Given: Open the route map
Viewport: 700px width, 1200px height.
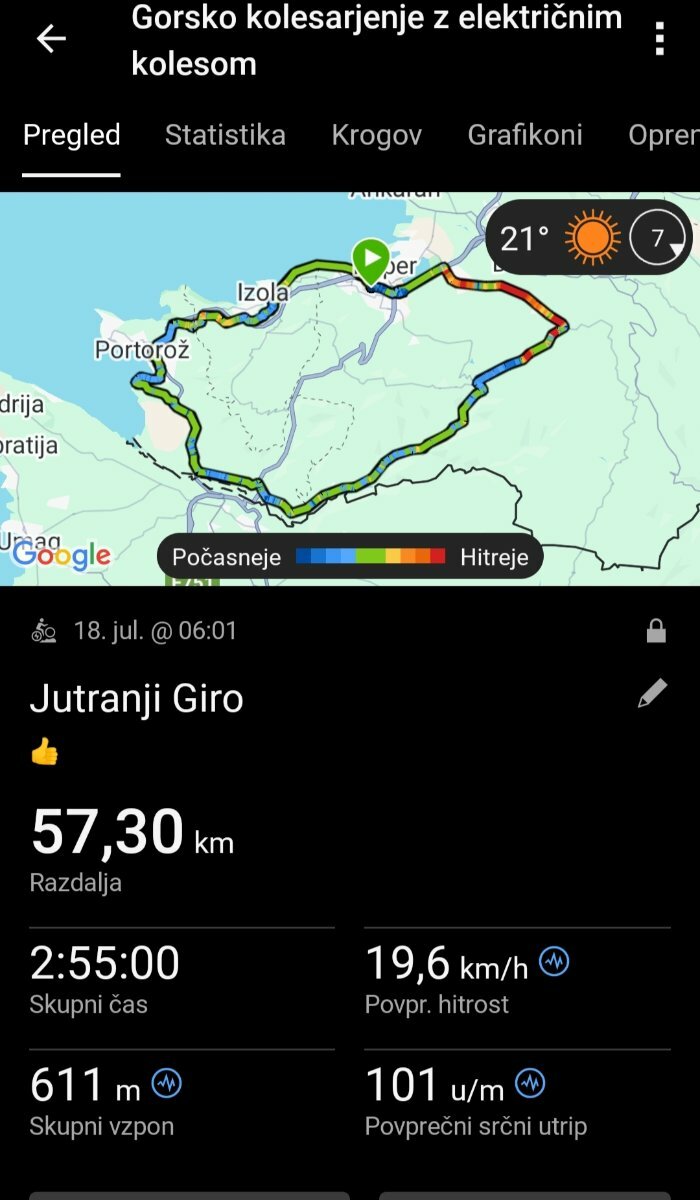Looking at the screenshot, I should click(350, 388).
